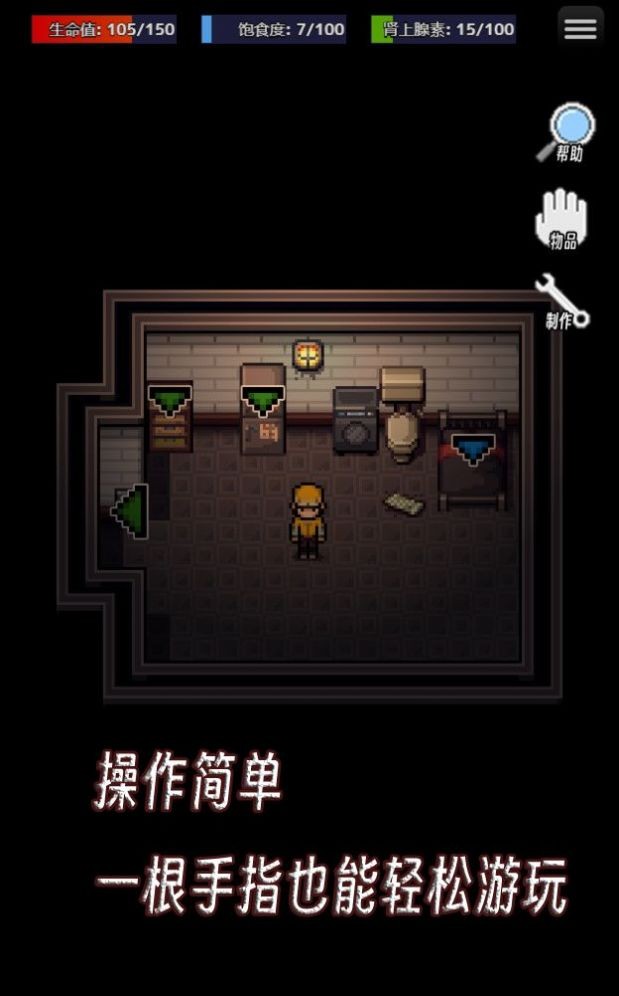Open the magnifier help (帮助) button
The height and width of the screenshot is (996, 619).
pos(567,134)
